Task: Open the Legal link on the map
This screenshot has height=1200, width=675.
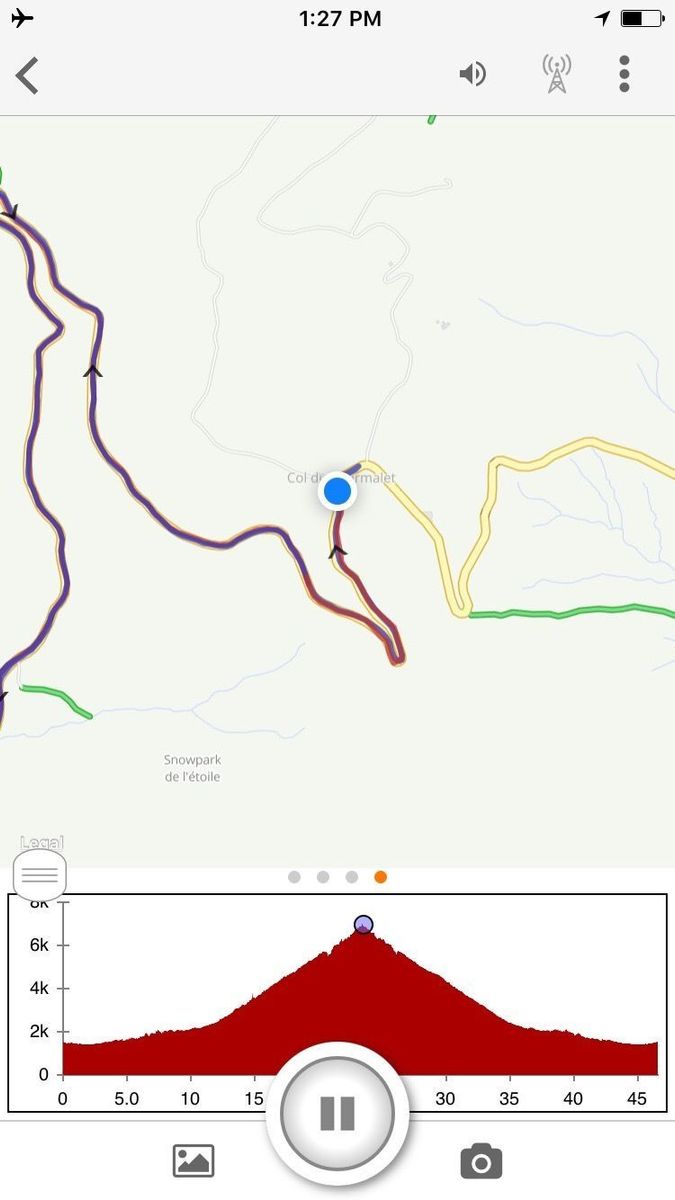Action: pos(41,843)
